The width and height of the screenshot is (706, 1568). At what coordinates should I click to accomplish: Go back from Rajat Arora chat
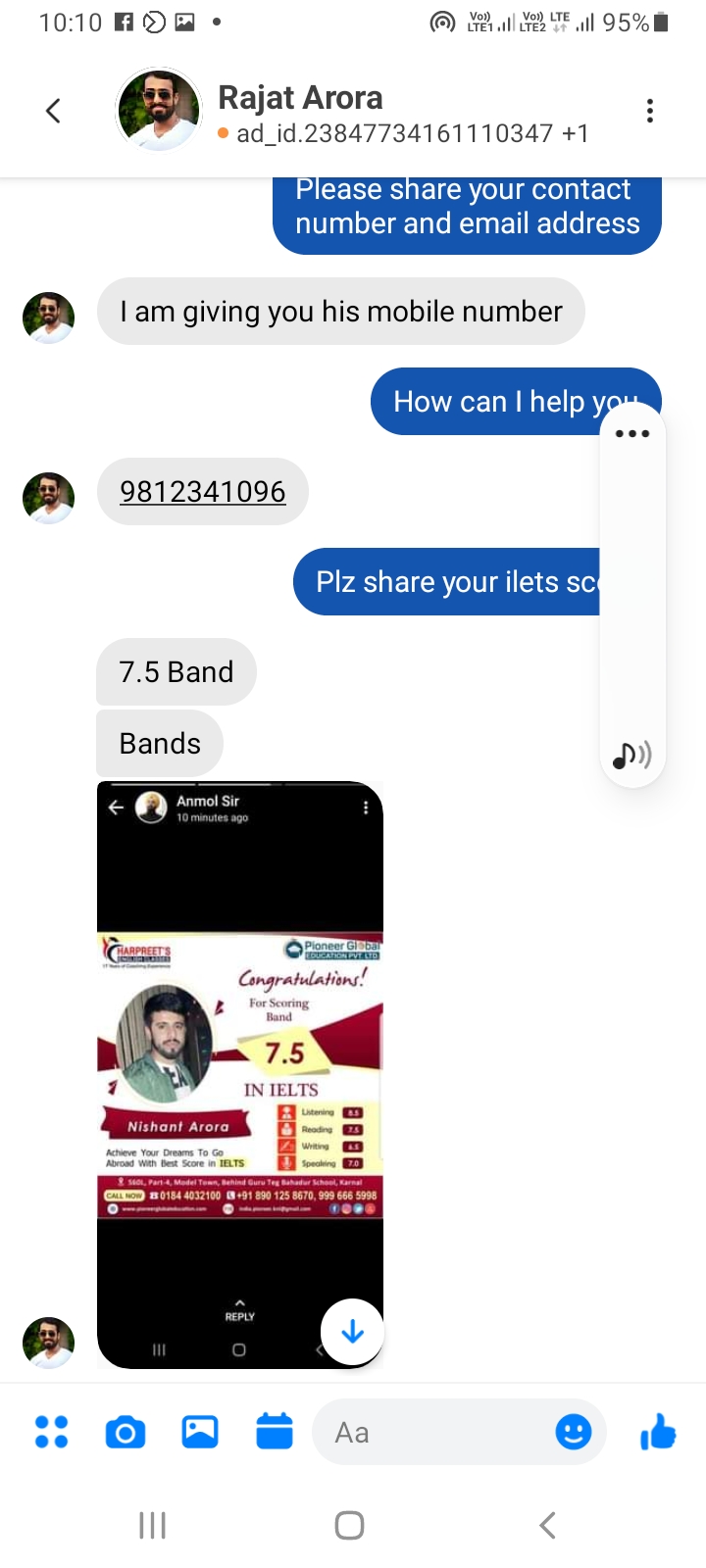[54, 111]
